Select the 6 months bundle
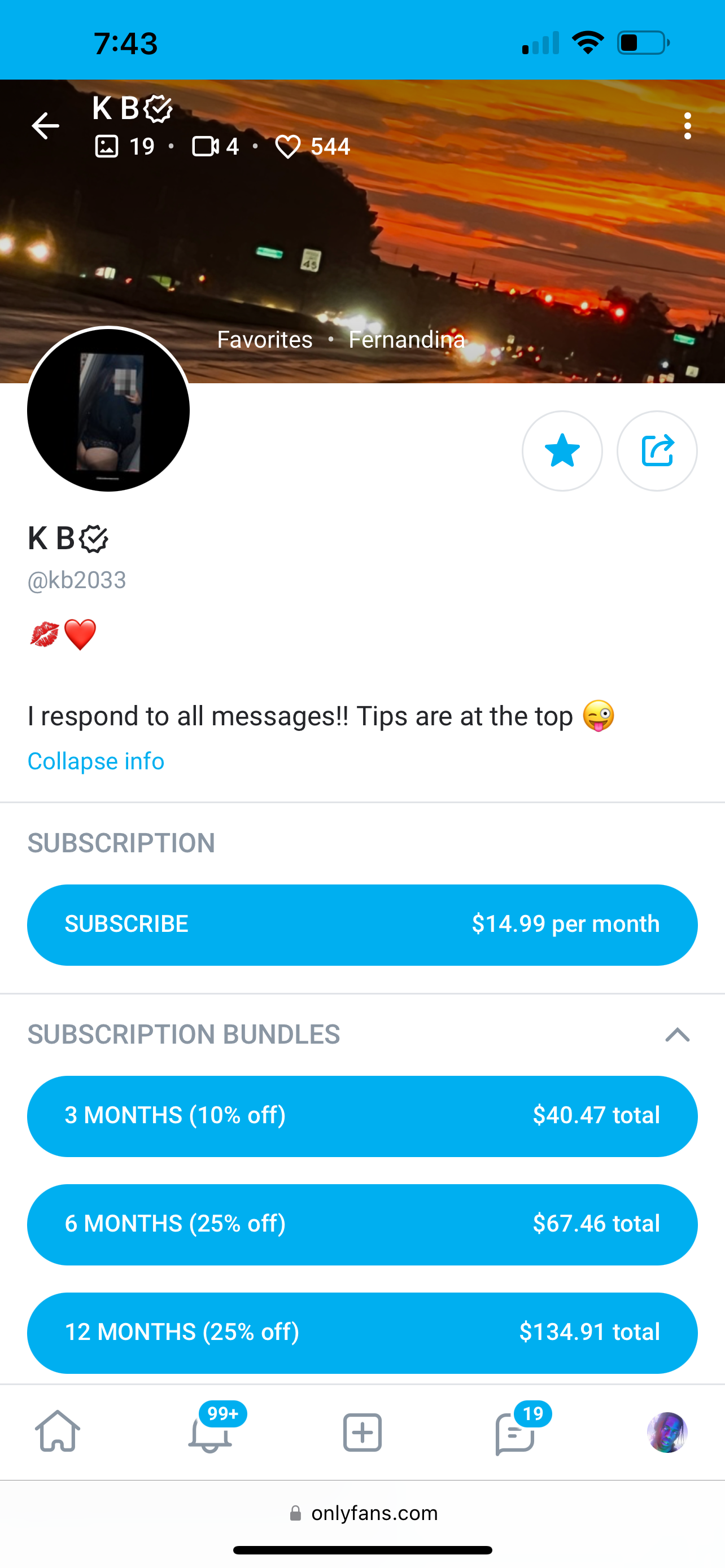The height and width of the screenshot is (1568, 725). (x=362, y=1224)
